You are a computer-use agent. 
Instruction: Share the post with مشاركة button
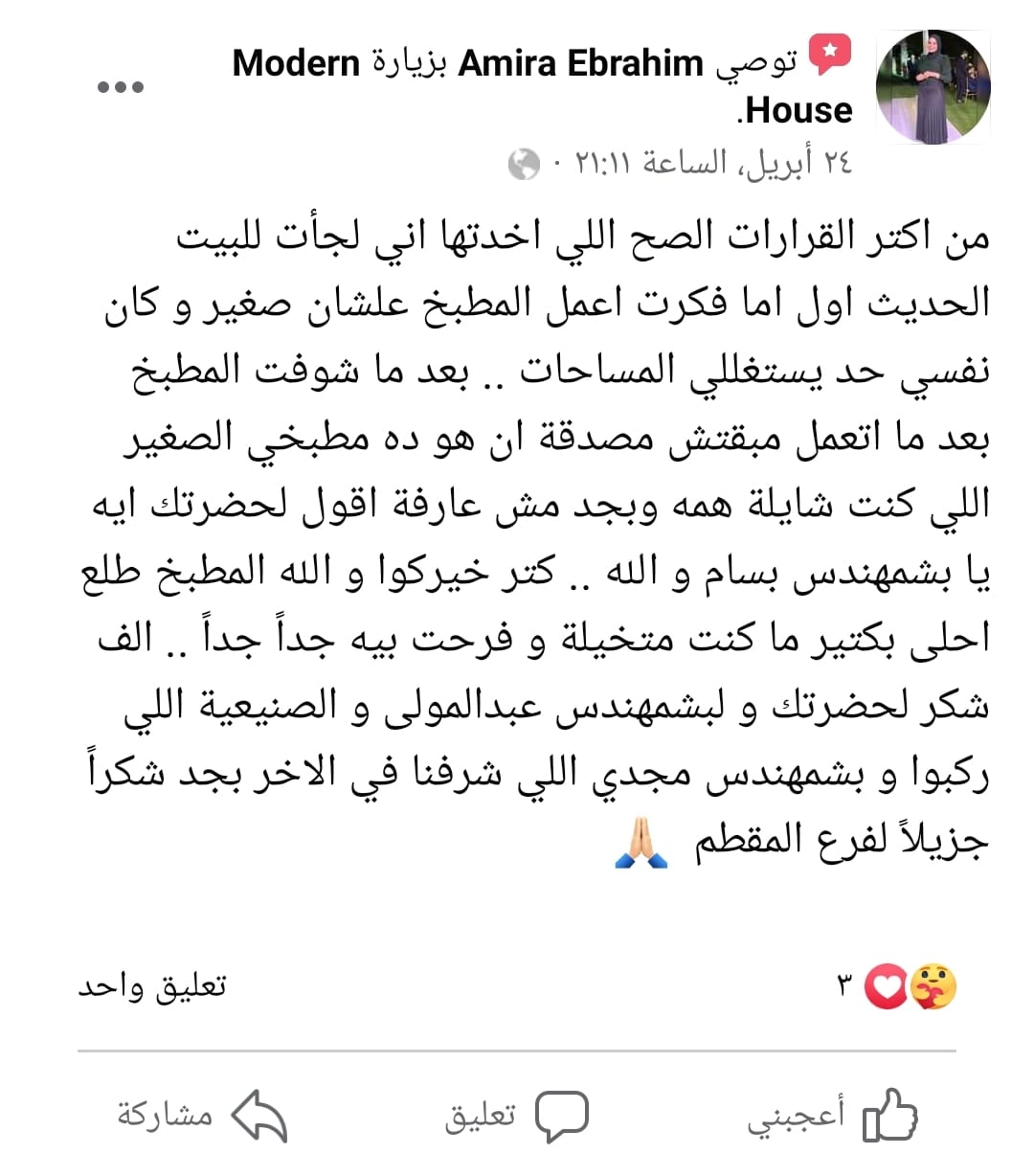pos(202,1116)
